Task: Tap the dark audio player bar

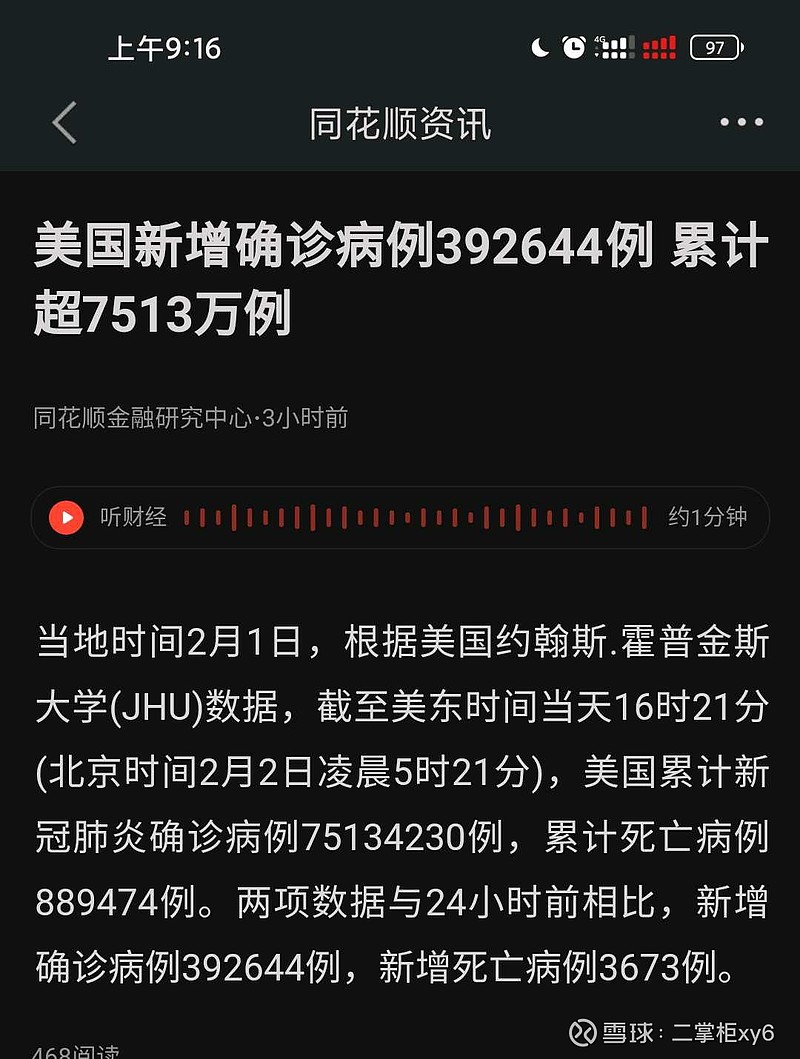Action: tap(400, 518)
